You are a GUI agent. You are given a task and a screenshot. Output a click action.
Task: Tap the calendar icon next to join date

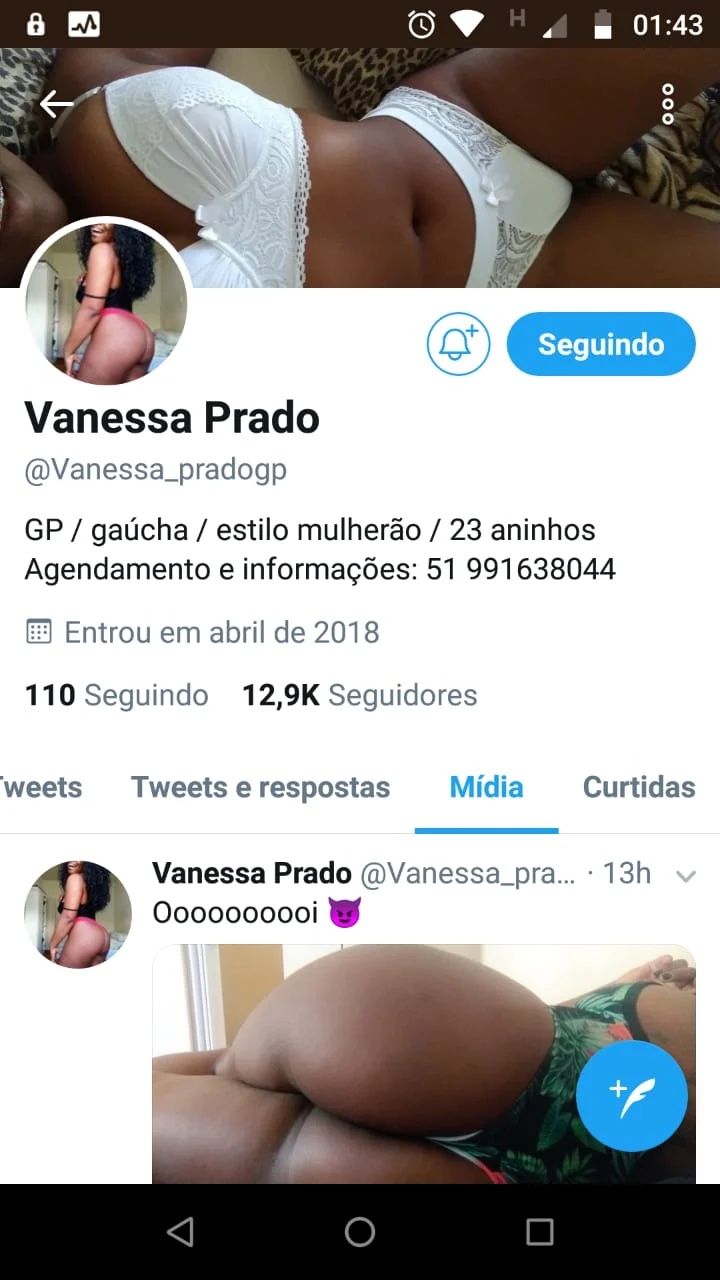[37, 632]
